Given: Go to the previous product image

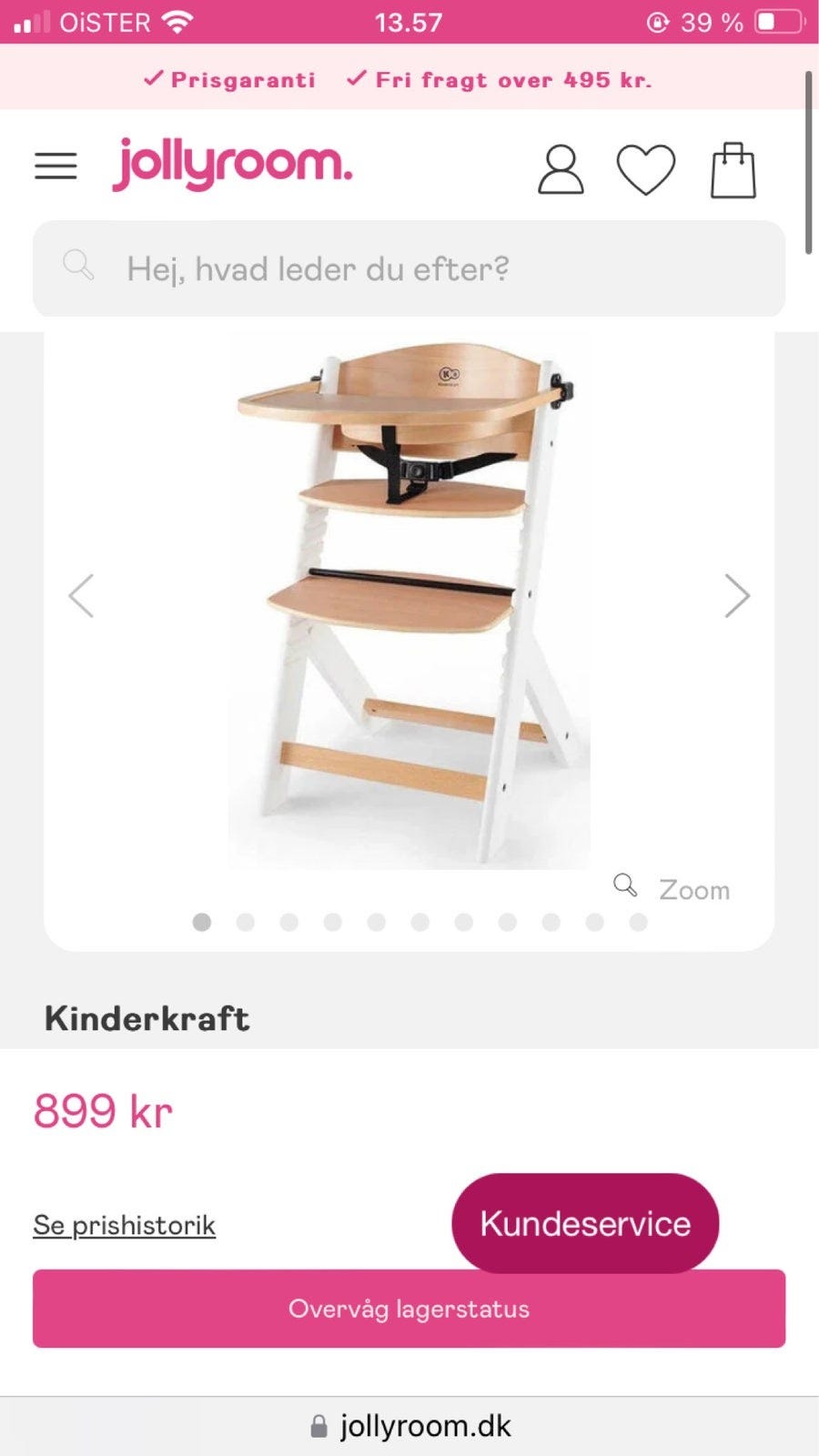Looking at the screenshot, I should tap(82, 596).
